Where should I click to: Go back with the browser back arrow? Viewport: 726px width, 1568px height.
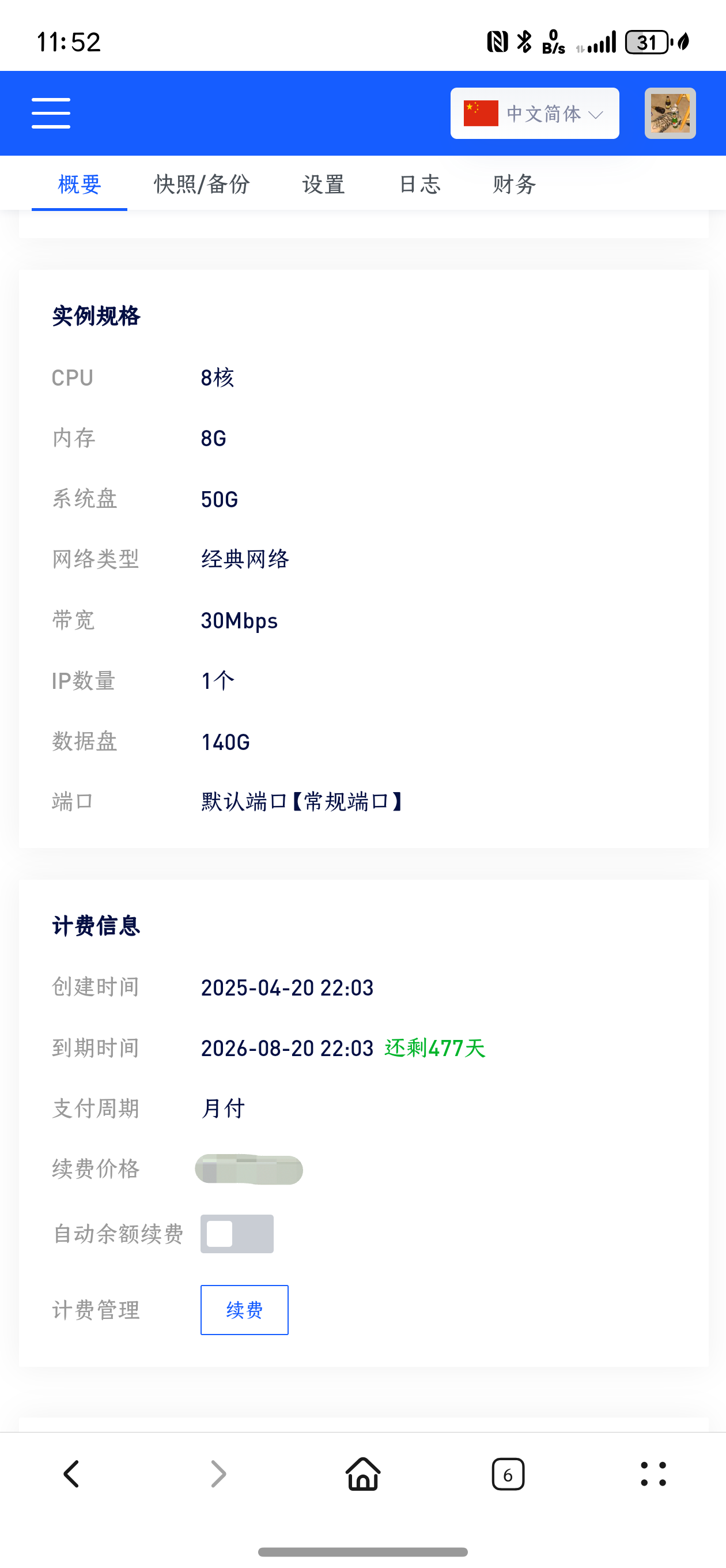(x=72, y=1474)
